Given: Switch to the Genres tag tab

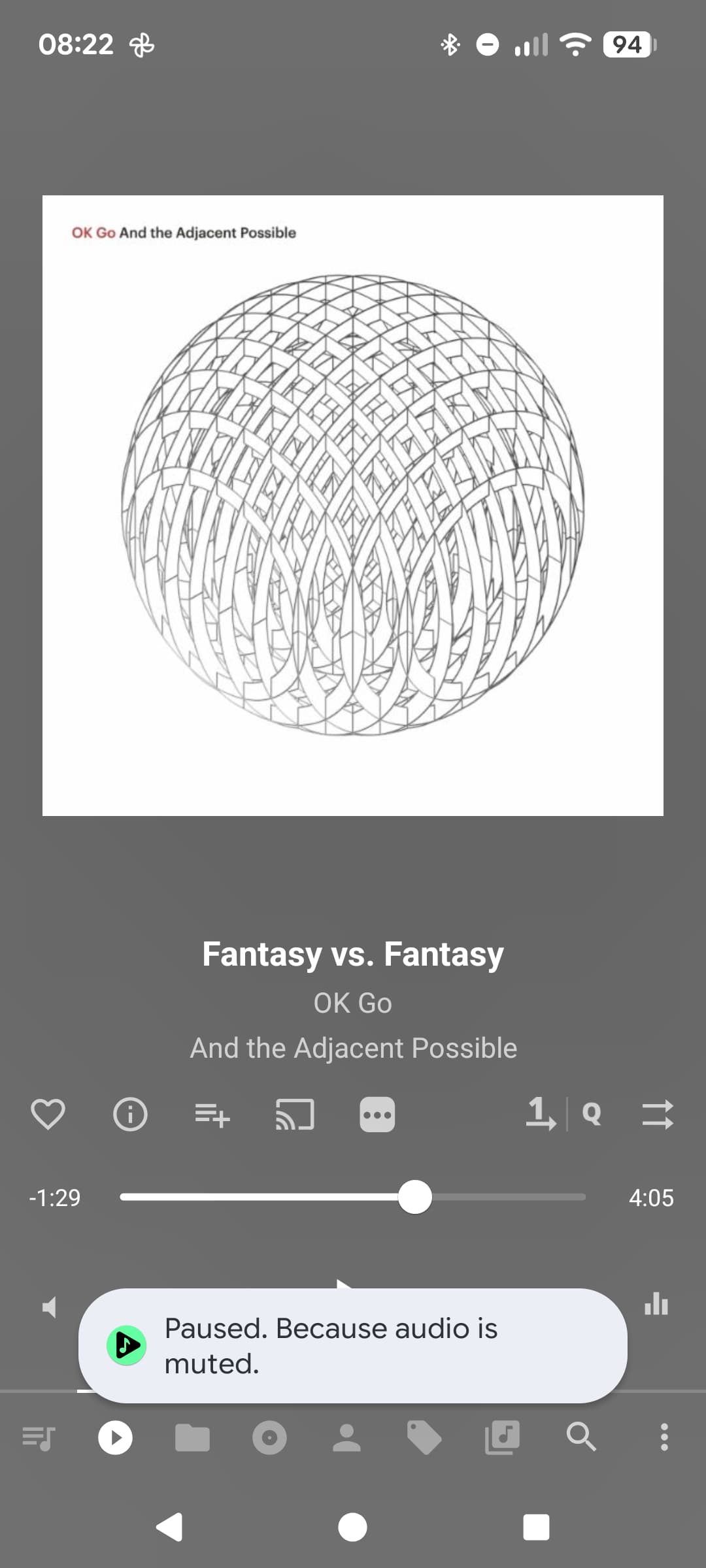Looking at the screenshot, I should click(x=424, y=1438).
